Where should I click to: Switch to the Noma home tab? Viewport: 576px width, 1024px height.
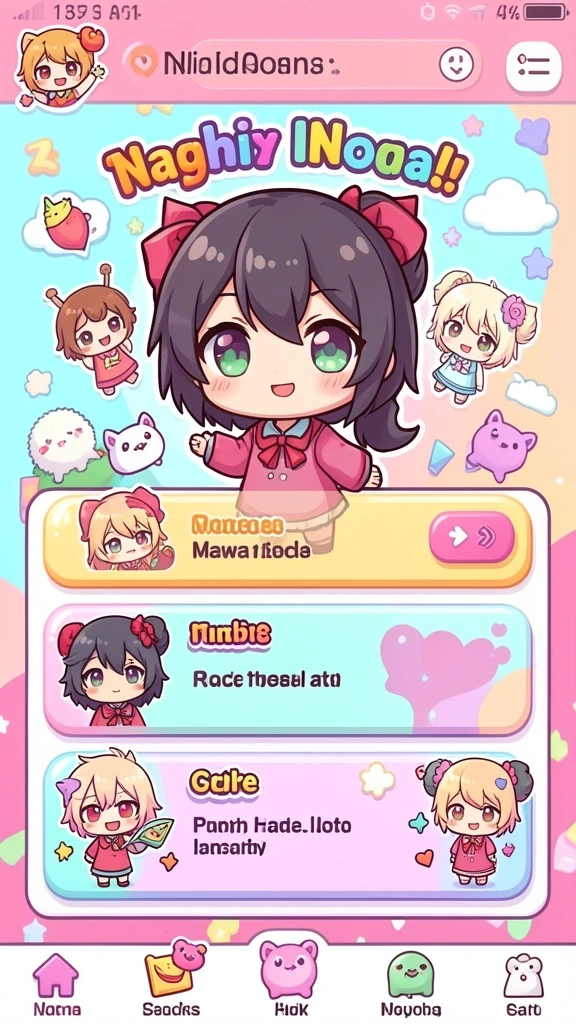[x=57, y=984]
